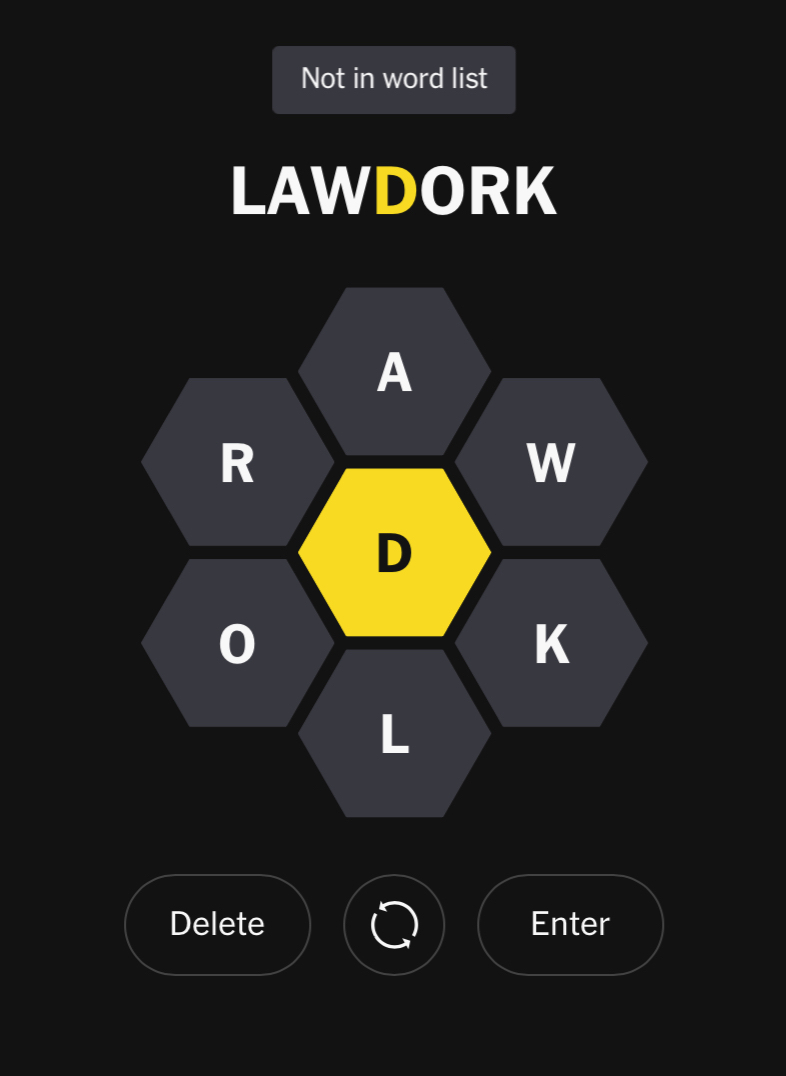This screenshot has height=1076, width=786.
Task: Add the letter K hexagon
Action: click(x=551, y=643)
